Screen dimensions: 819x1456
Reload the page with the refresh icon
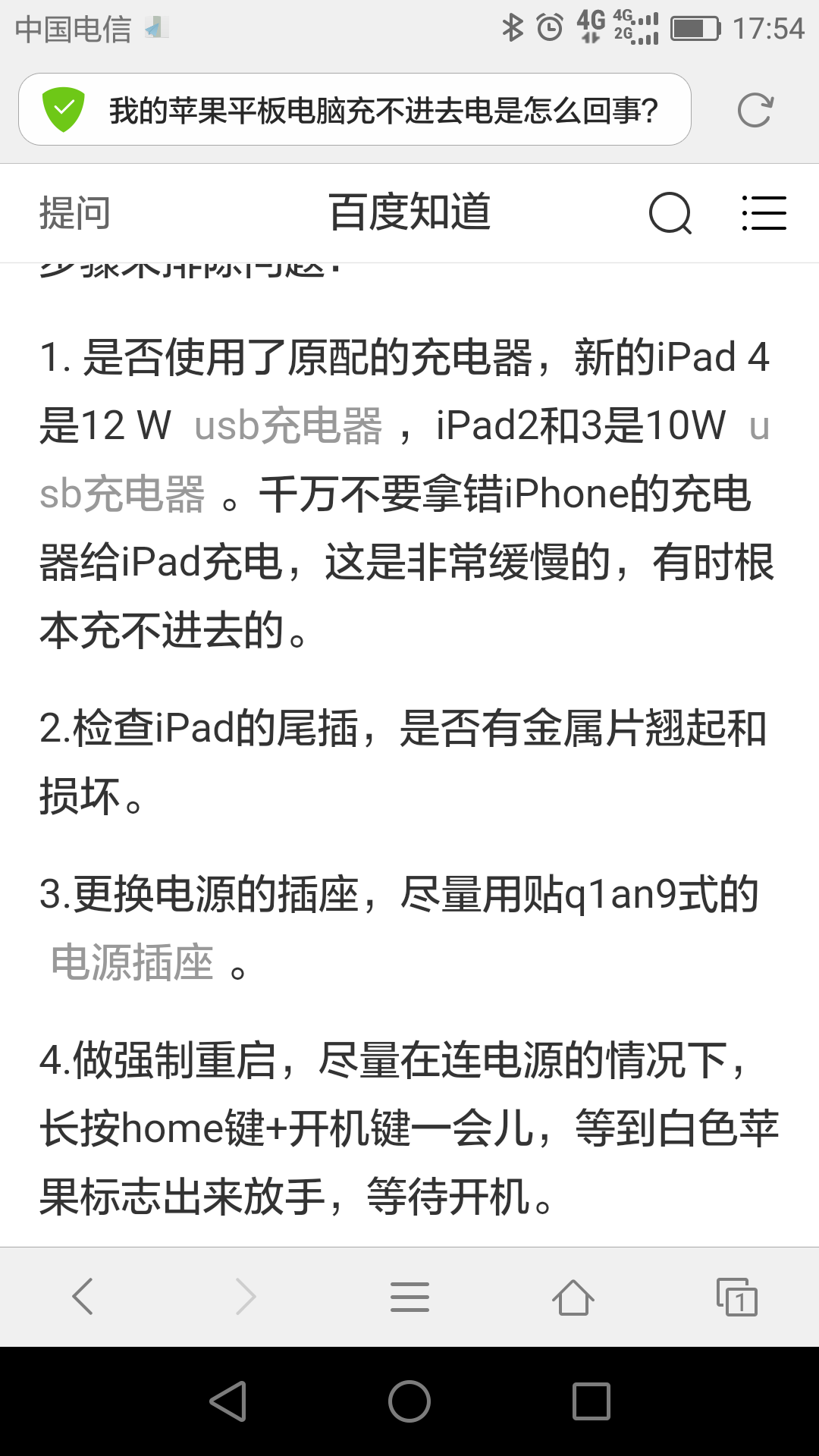tap(755, 110)
